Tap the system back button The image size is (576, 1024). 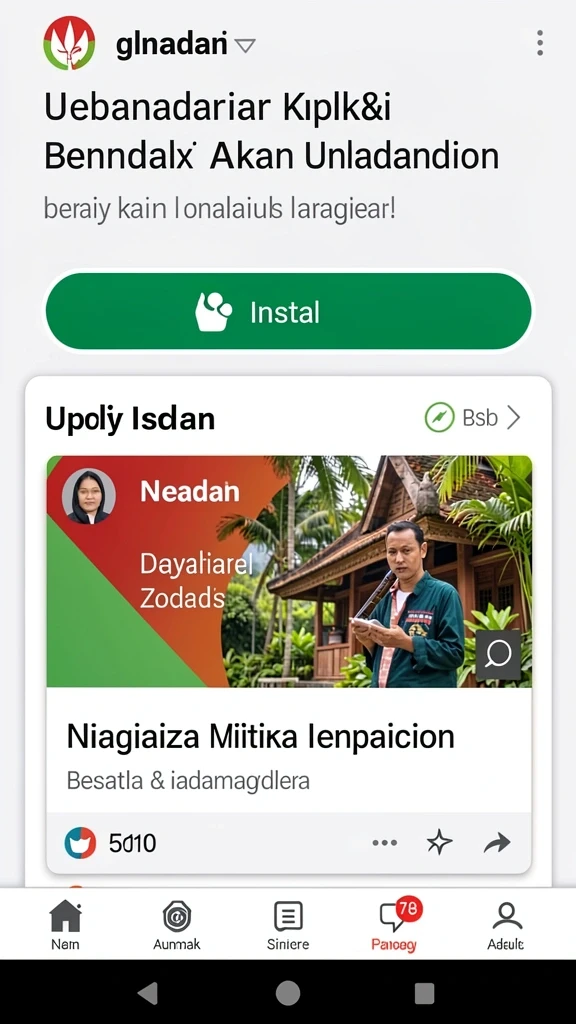coord(148,993)
